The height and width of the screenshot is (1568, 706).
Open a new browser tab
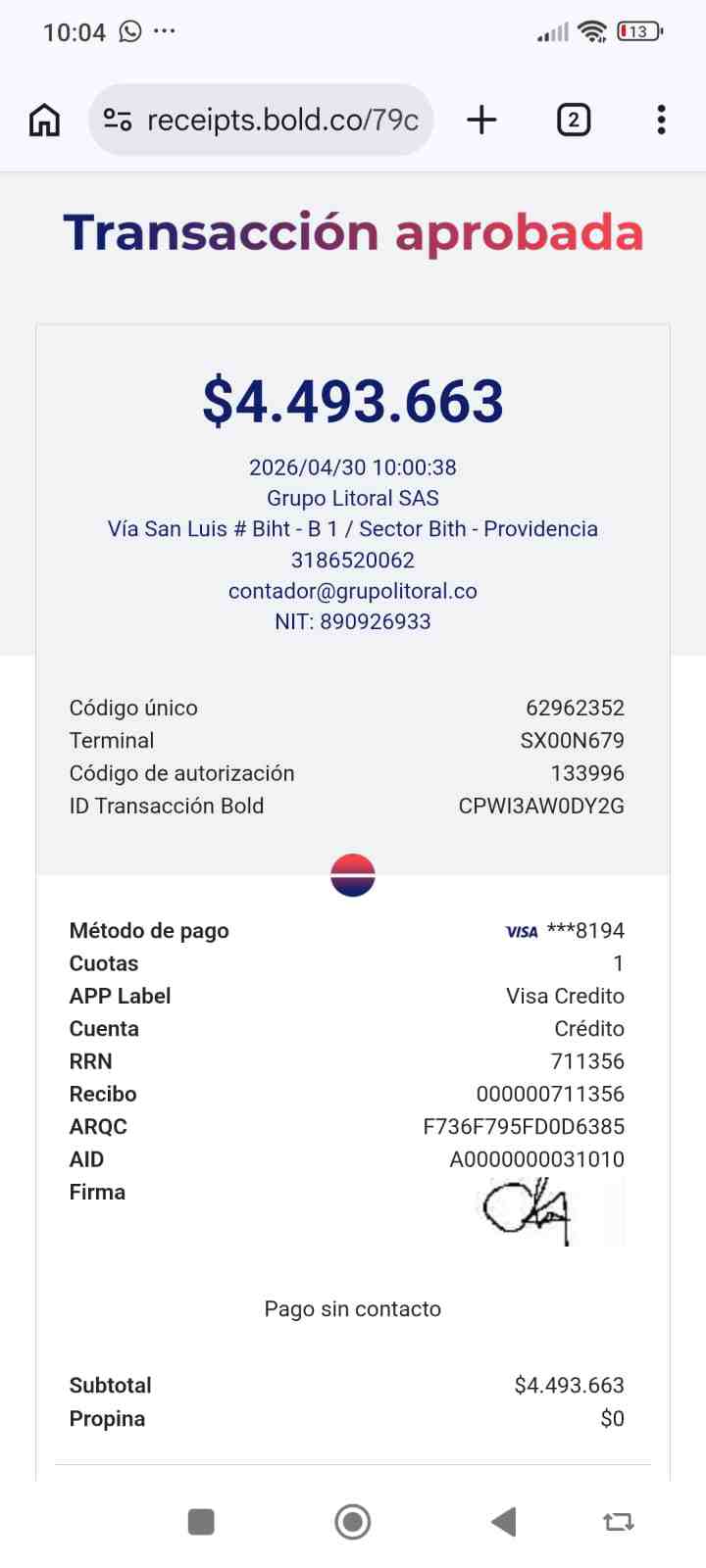point(481,120)
